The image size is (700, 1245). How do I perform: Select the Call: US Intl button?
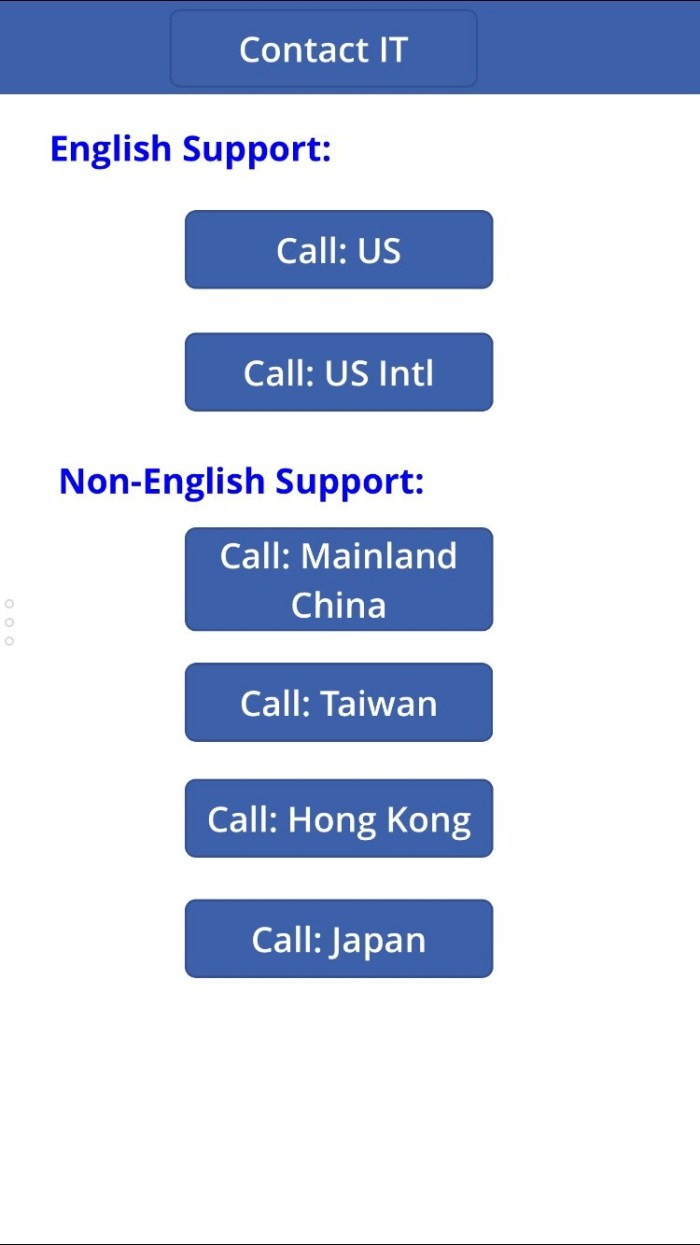(x=339, y=373)
